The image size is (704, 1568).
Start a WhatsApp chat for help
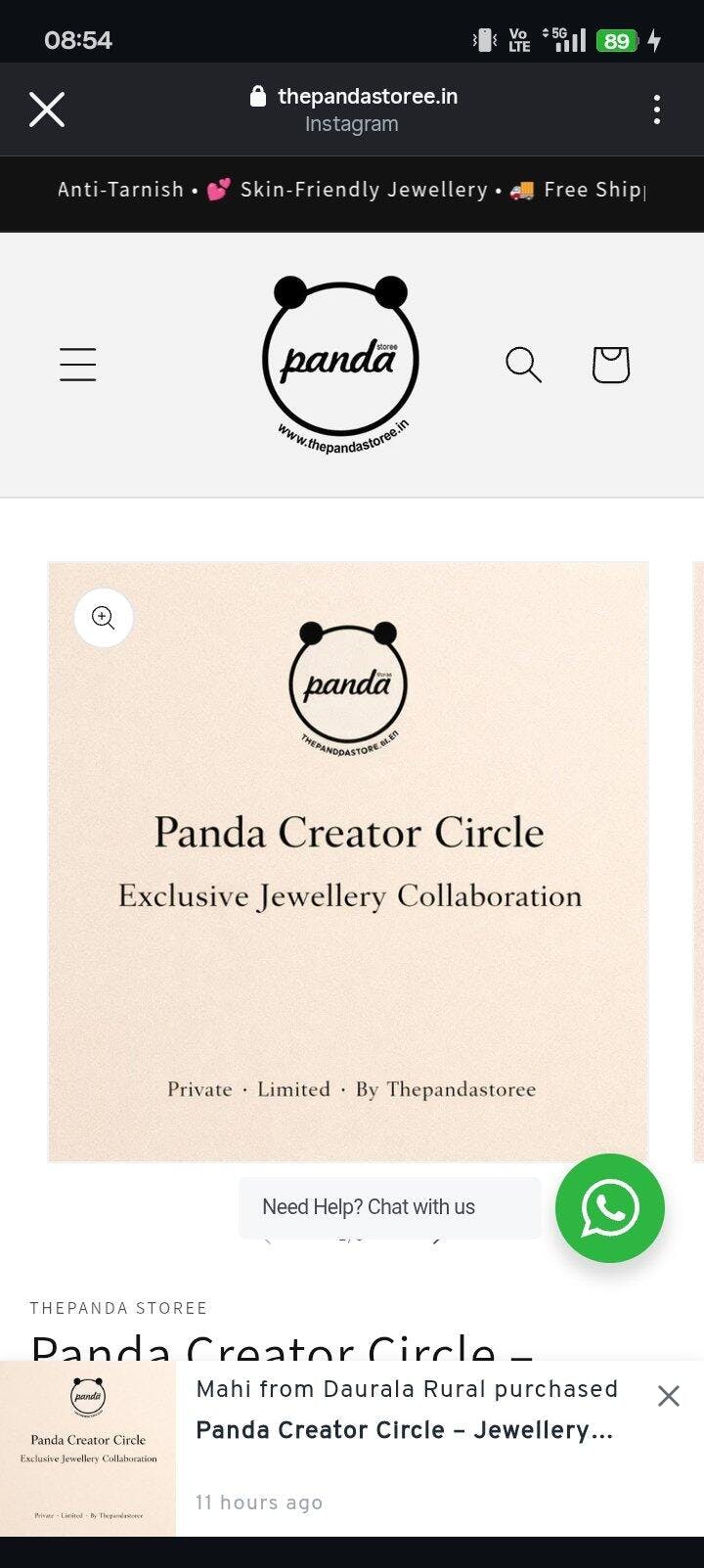click(610, 1208)
